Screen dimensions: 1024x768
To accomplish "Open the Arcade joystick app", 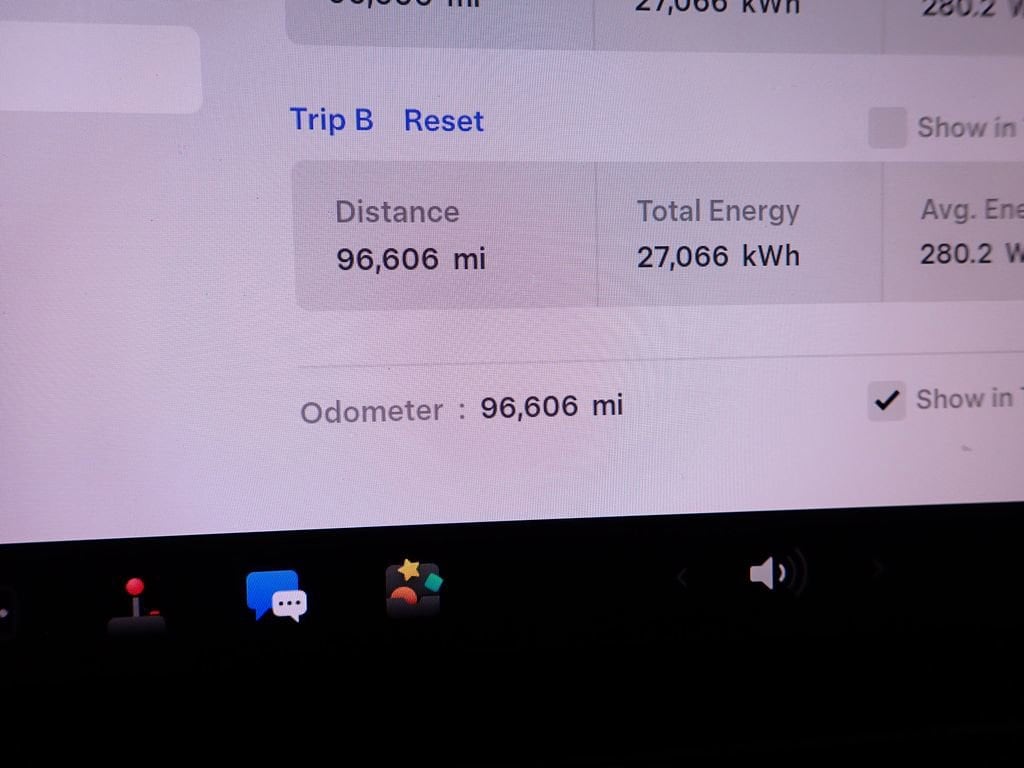I will click(137, 603).
